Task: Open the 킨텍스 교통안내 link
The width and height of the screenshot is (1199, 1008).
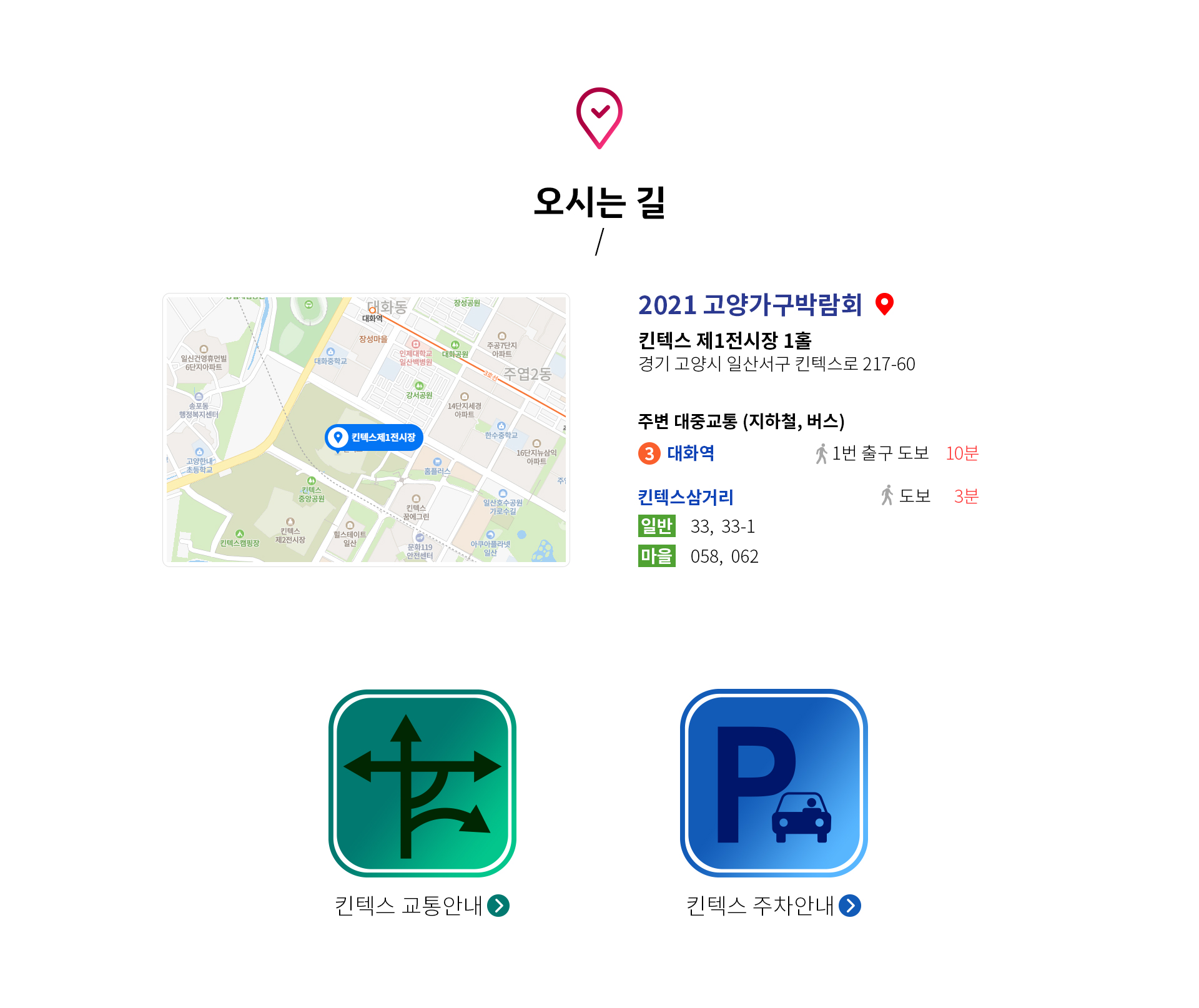Action: pyautogui.click(x=422, y=905)
